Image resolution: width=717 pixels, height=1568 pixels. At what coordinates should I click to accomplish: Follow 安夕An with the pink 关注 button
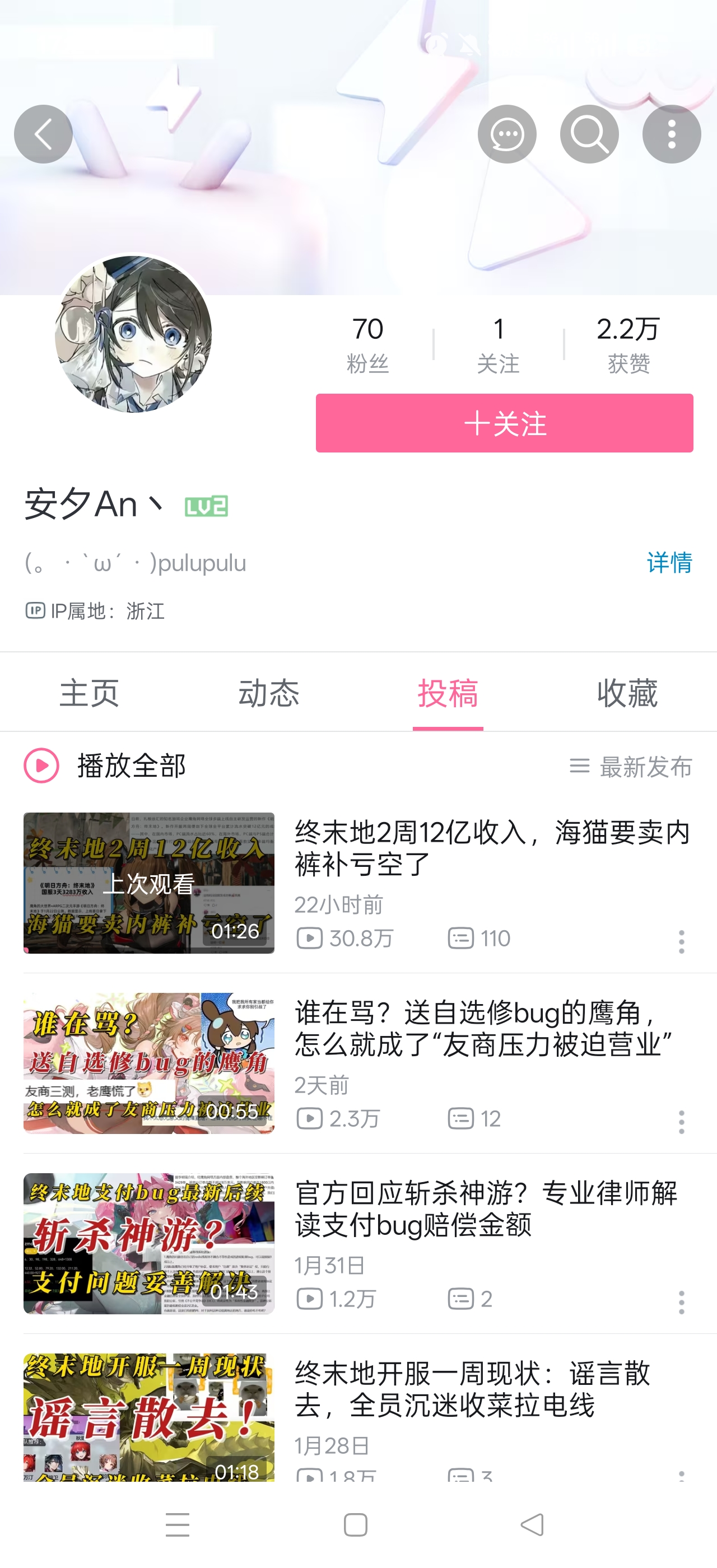click(504, 423)
